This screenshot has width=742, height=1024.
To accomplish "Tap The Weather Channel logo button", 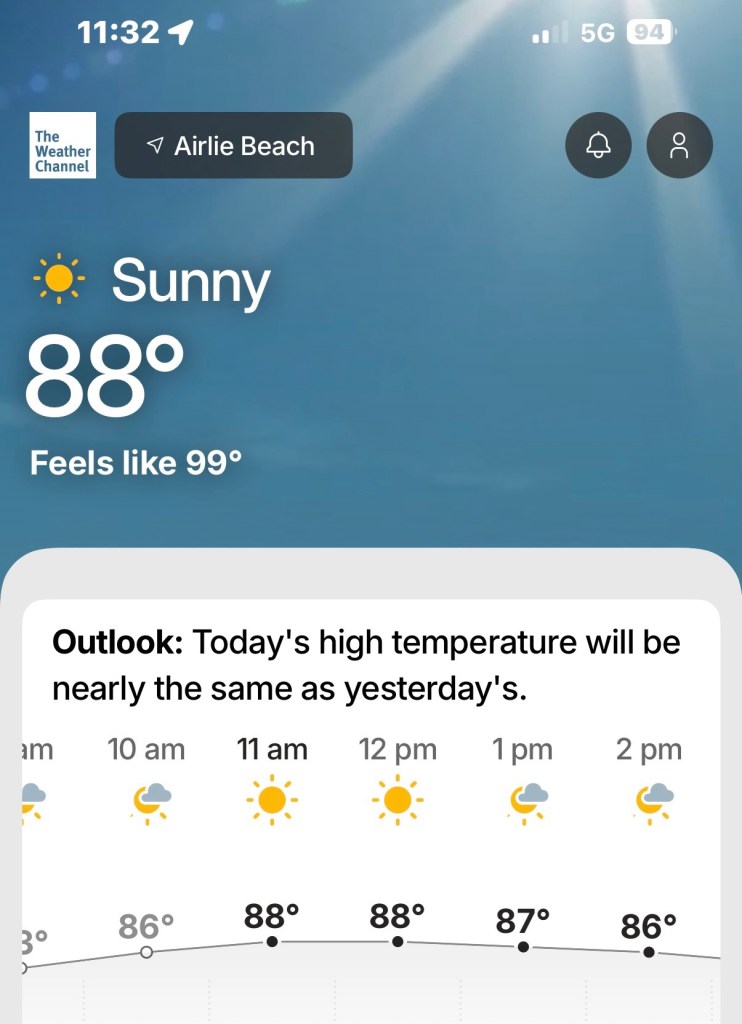I will pyautogui.click(x=62, y=146).
